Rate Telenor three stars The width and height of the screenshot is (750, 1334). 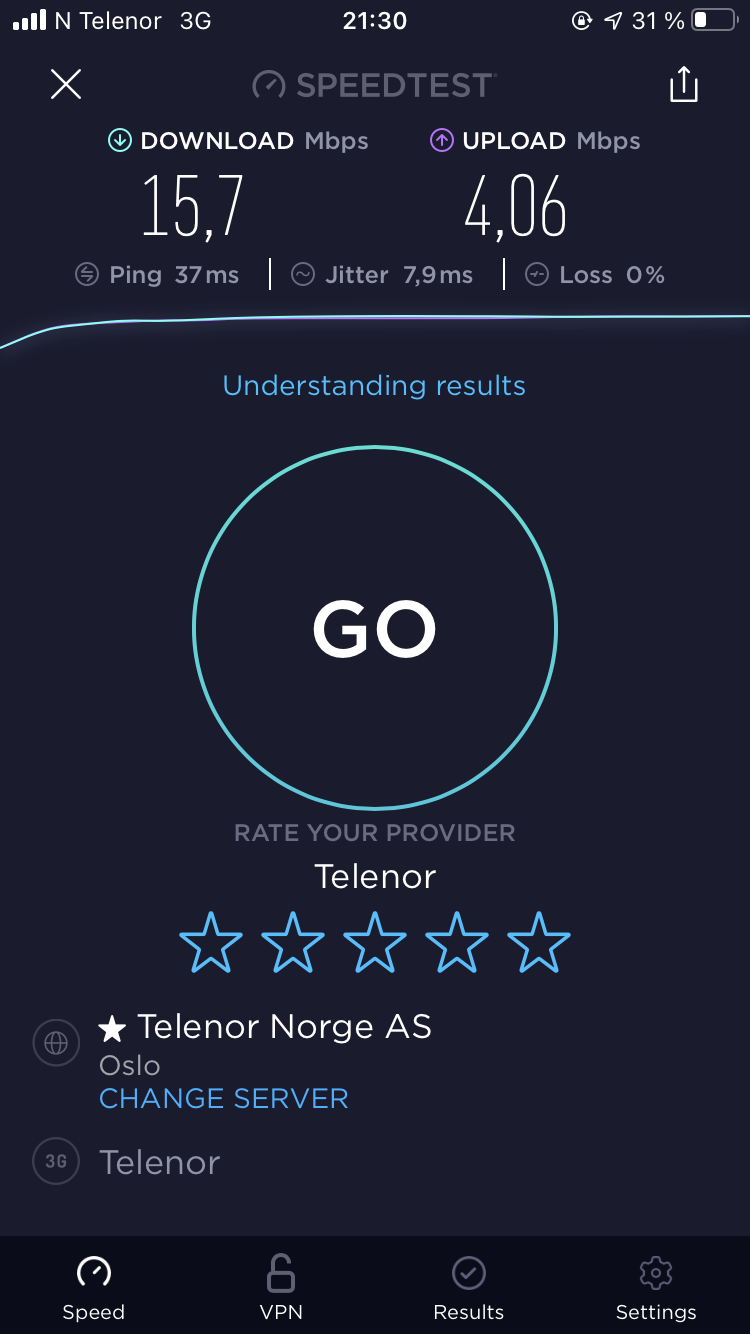click(375, 942)
